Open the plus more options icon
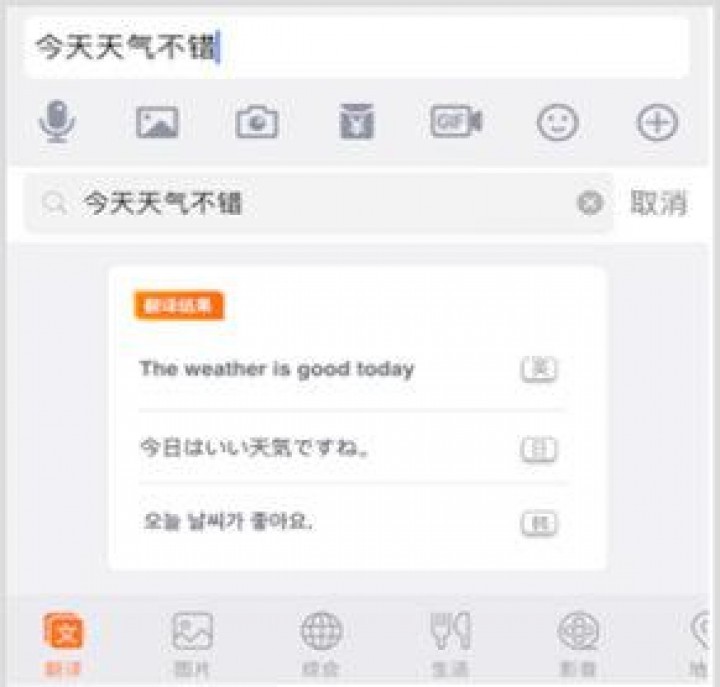The image size is (720, 687). pos(657,123)
